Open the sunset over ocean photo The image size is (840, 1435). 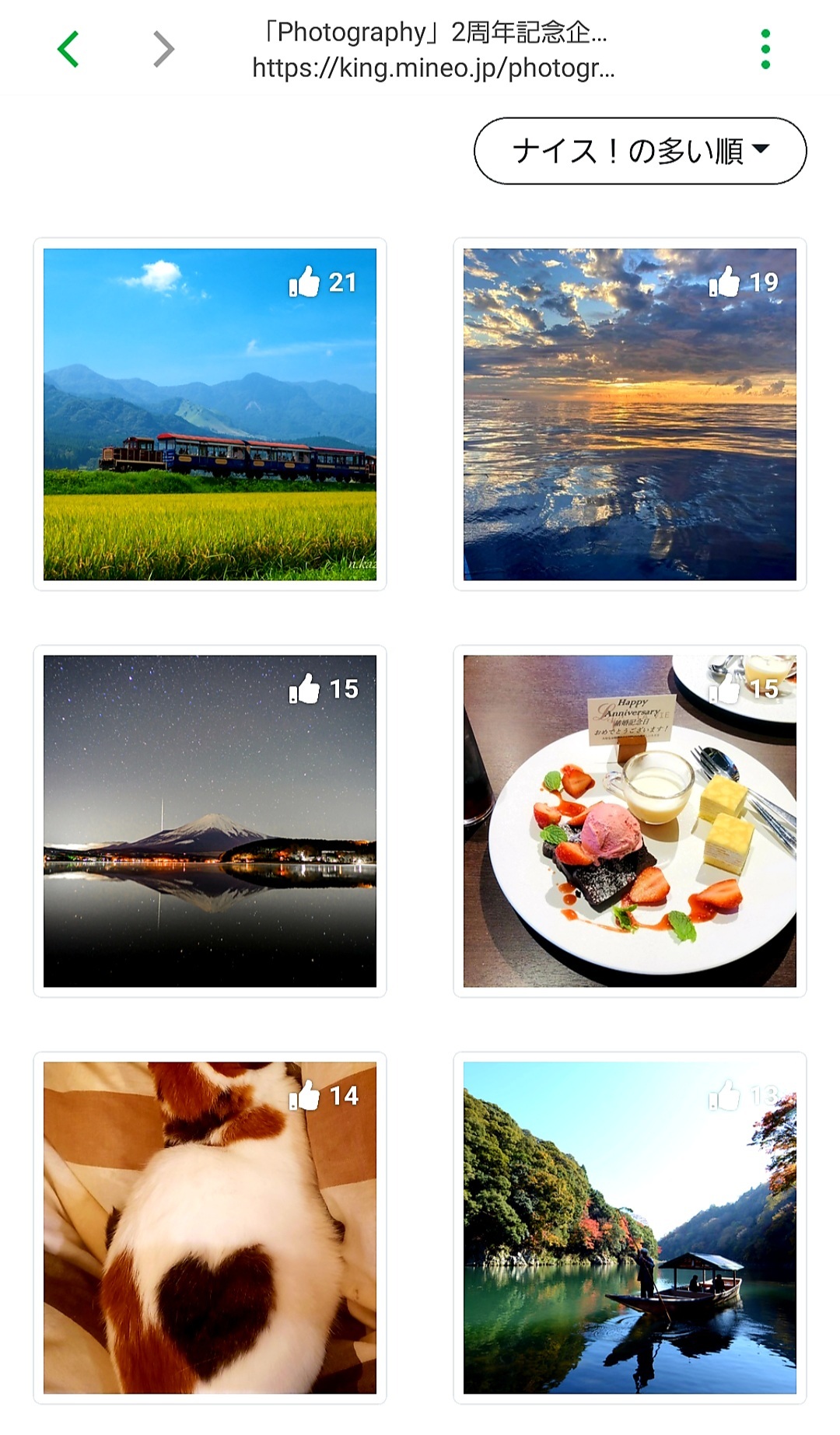(630, 415)
